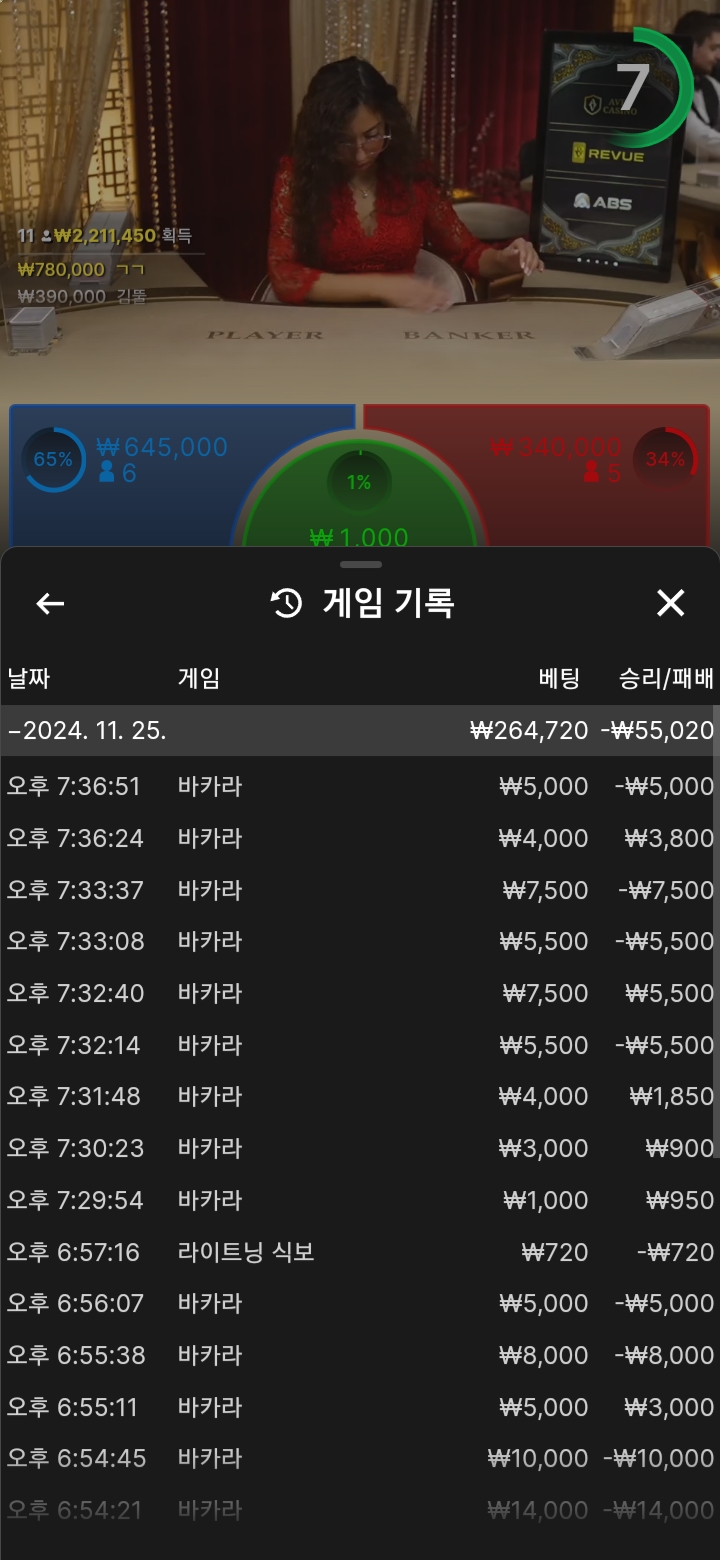The width and height of the screenshot is (720, 1560).
Task: Collapse the 2024. 11. 25. date group
Action: [x=360, y=730]
